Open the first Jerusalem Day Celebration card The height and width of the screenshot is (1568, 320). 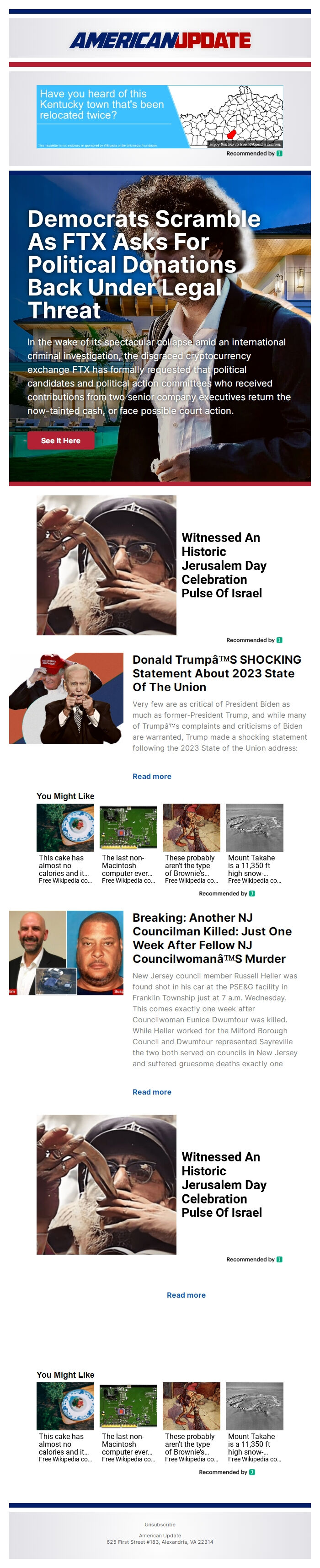(x=160, y=565)
